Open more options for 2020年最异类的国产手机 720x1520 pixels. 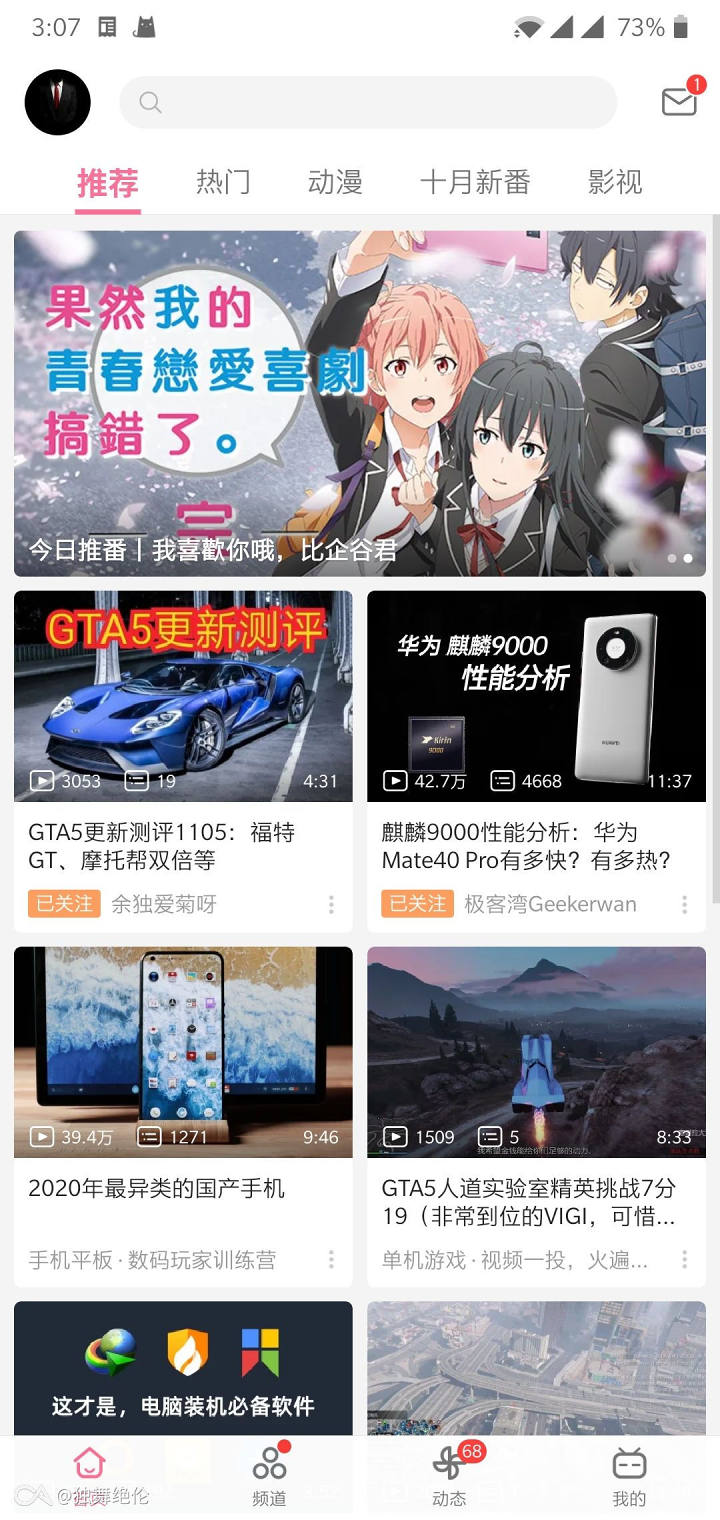coord(331,1260)
